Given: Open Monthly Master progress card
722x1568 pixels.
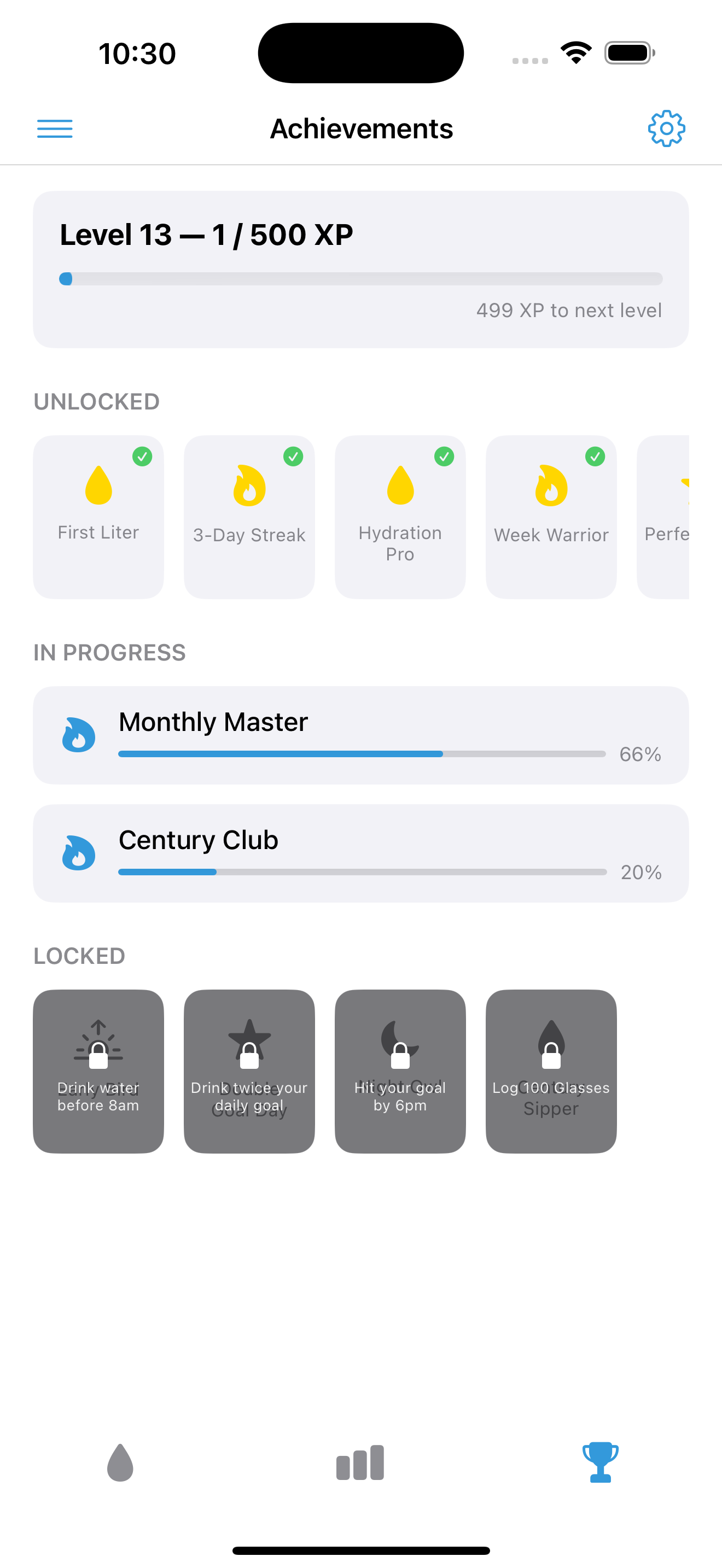Looking at the screenshot, I should tap(360, 735).
